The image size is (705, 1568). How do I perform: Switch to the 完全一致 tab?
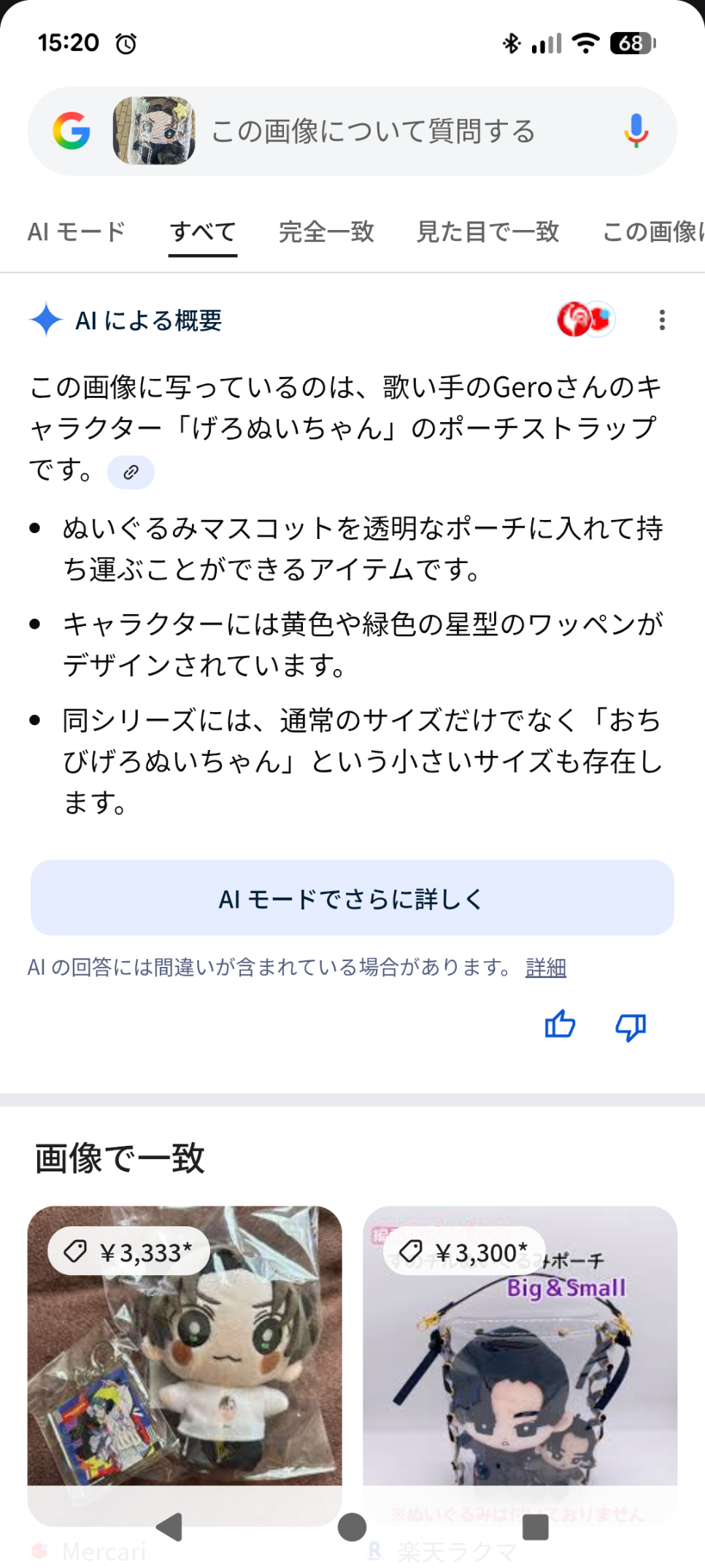[x=326, y=232]
